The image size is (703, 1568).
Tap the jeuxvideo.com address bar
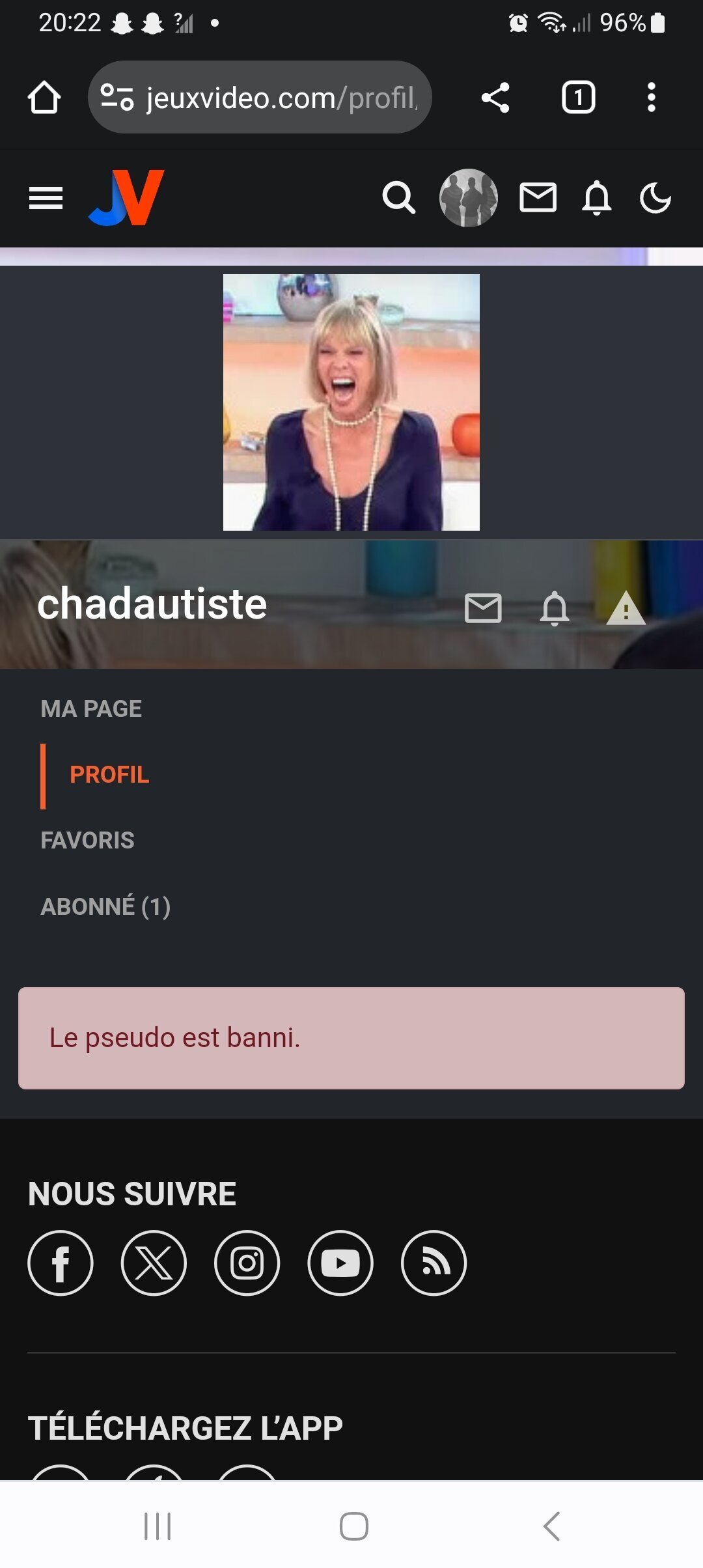260,98
